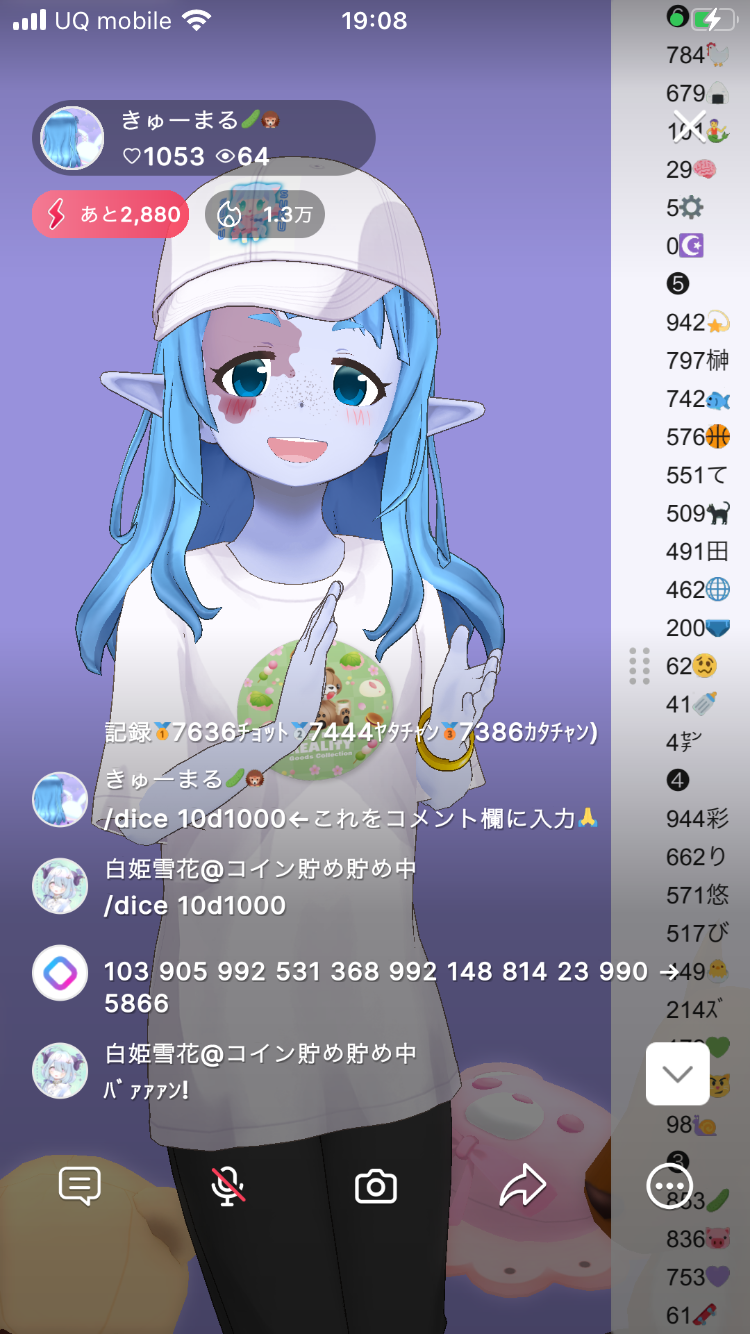Open the comment input
This screenshot has width=750, height=1334.
[x=80, y=1186]
